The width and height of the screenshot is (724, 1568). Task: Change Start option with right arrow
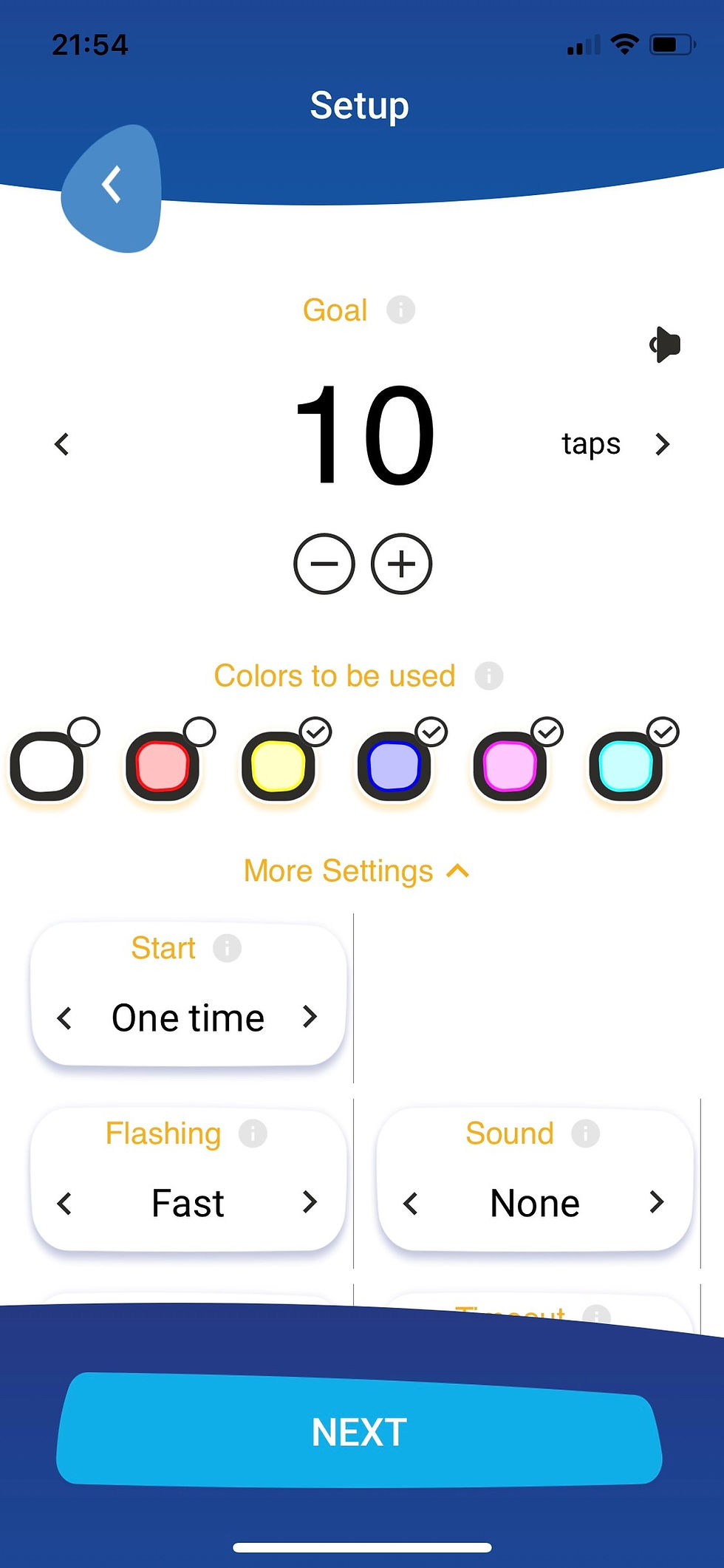coord(310,1018)
